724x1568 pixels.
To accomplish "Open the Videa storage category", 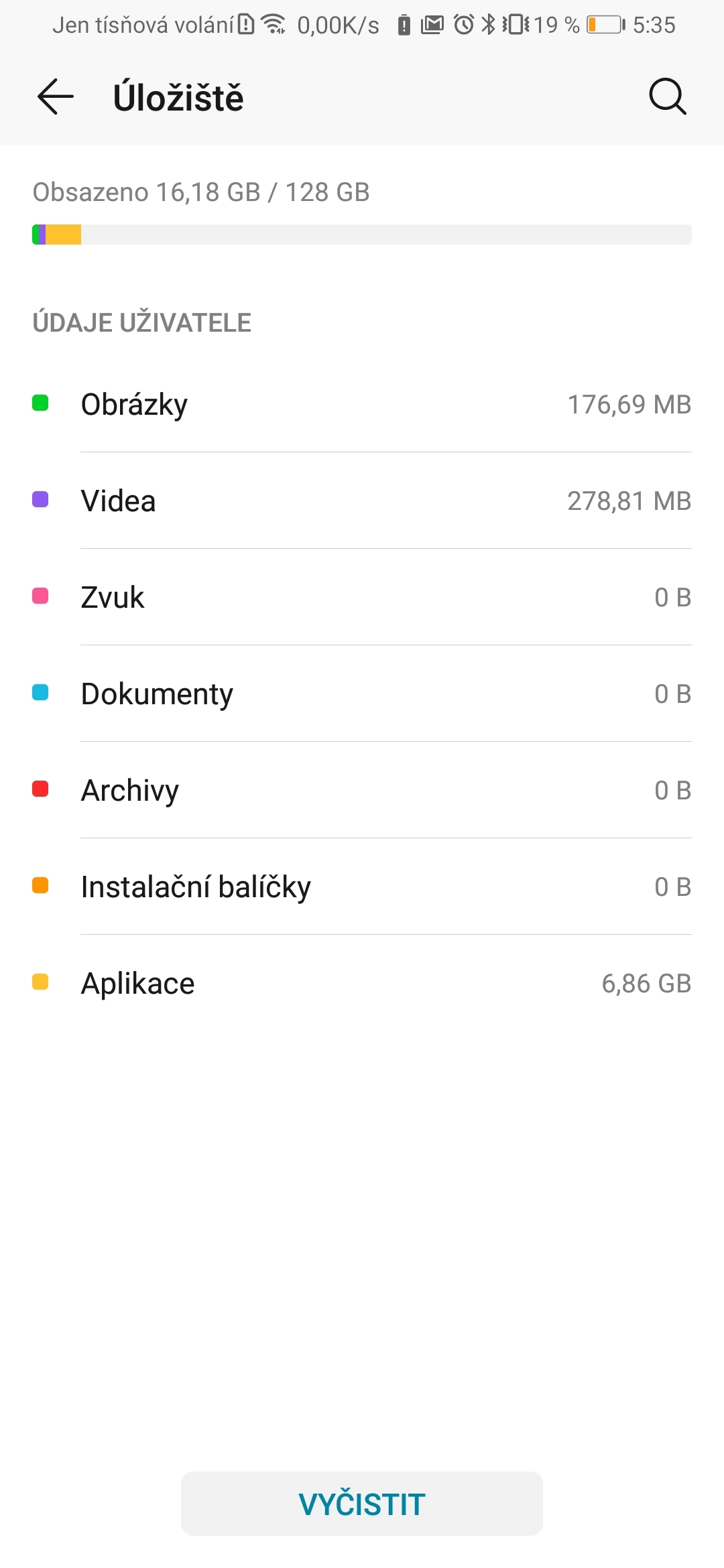I will 362,500.
